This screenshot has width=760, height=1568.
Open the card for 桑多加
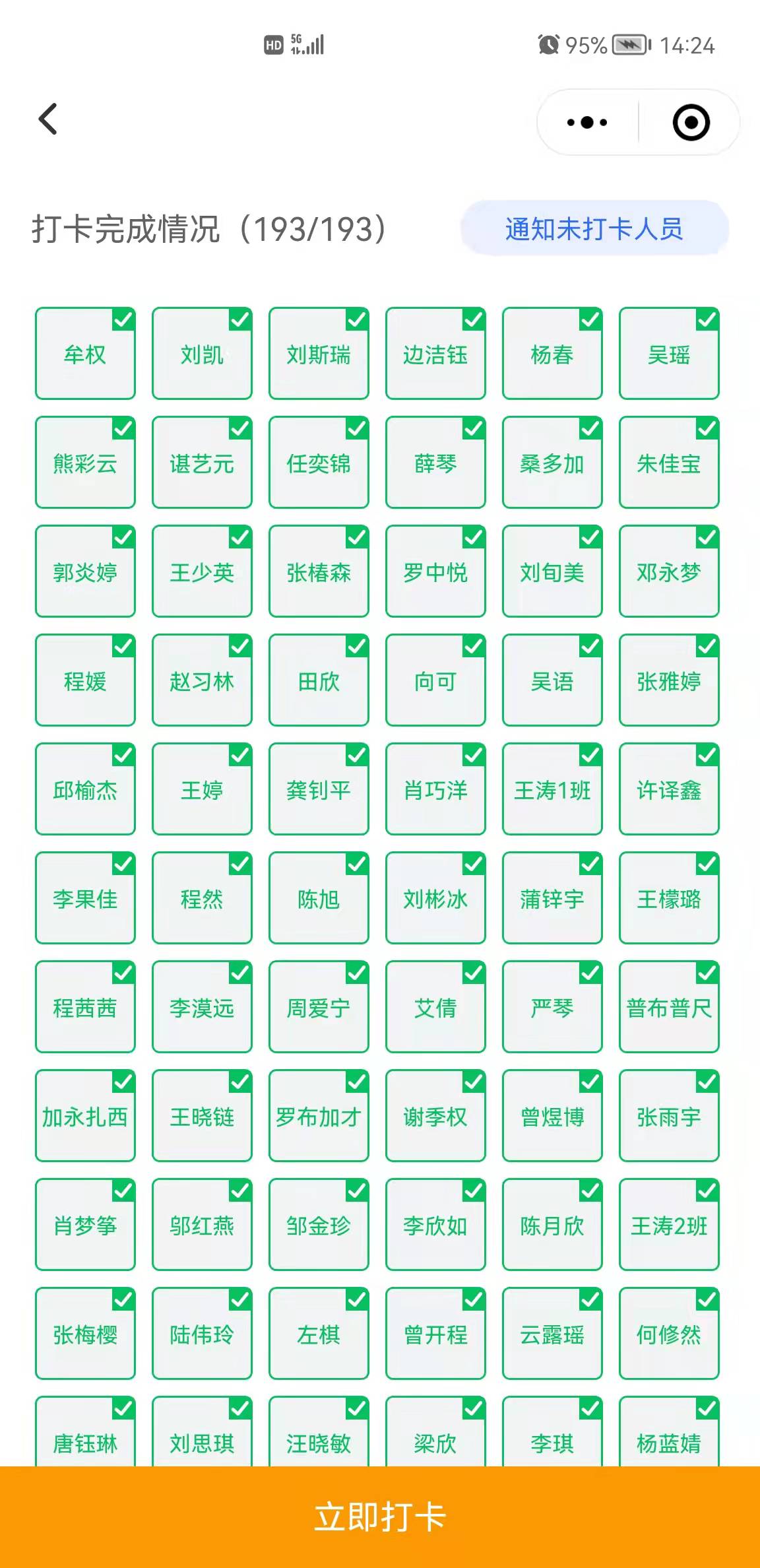[552, 463]
